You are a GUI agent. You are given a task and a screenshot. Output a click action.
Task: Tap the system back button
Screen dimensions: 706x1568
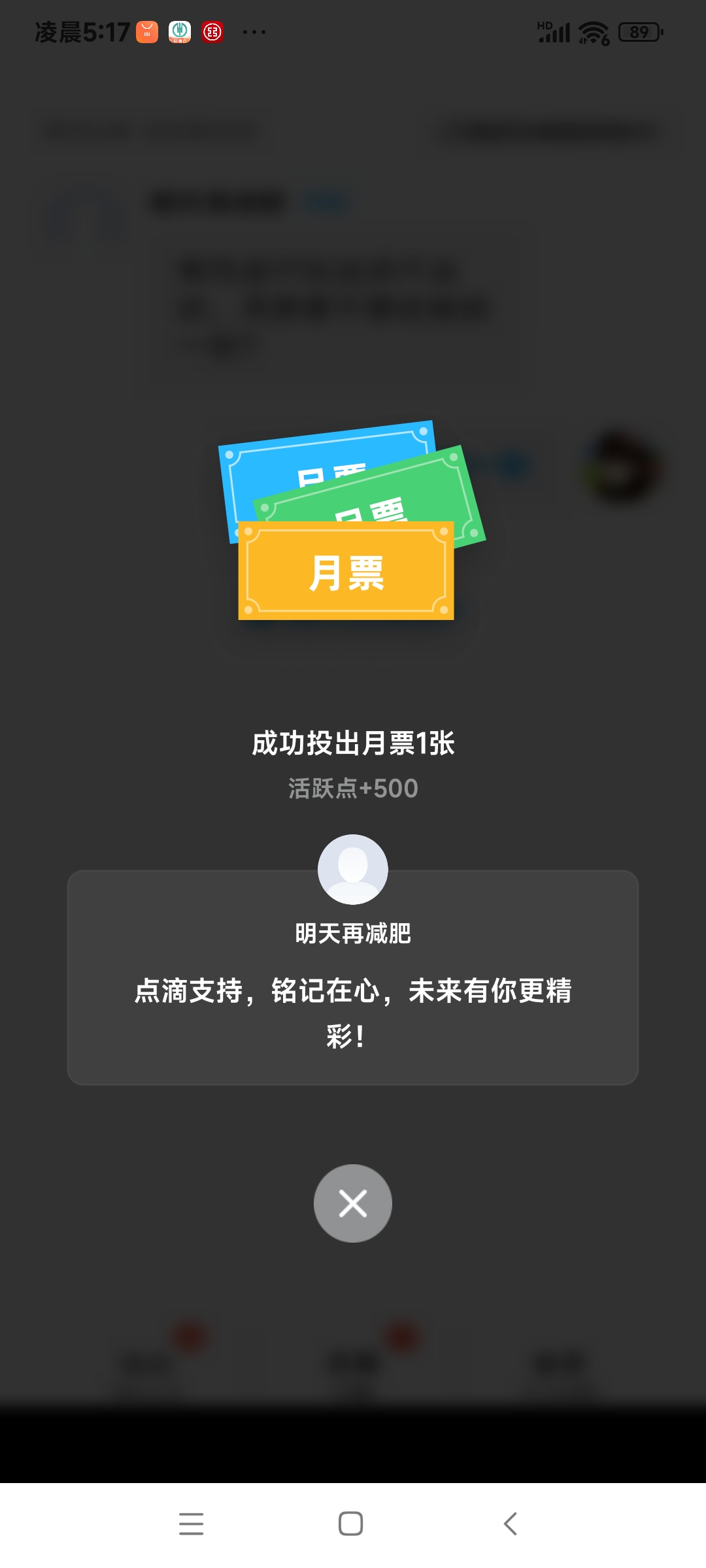(511, 1524)
